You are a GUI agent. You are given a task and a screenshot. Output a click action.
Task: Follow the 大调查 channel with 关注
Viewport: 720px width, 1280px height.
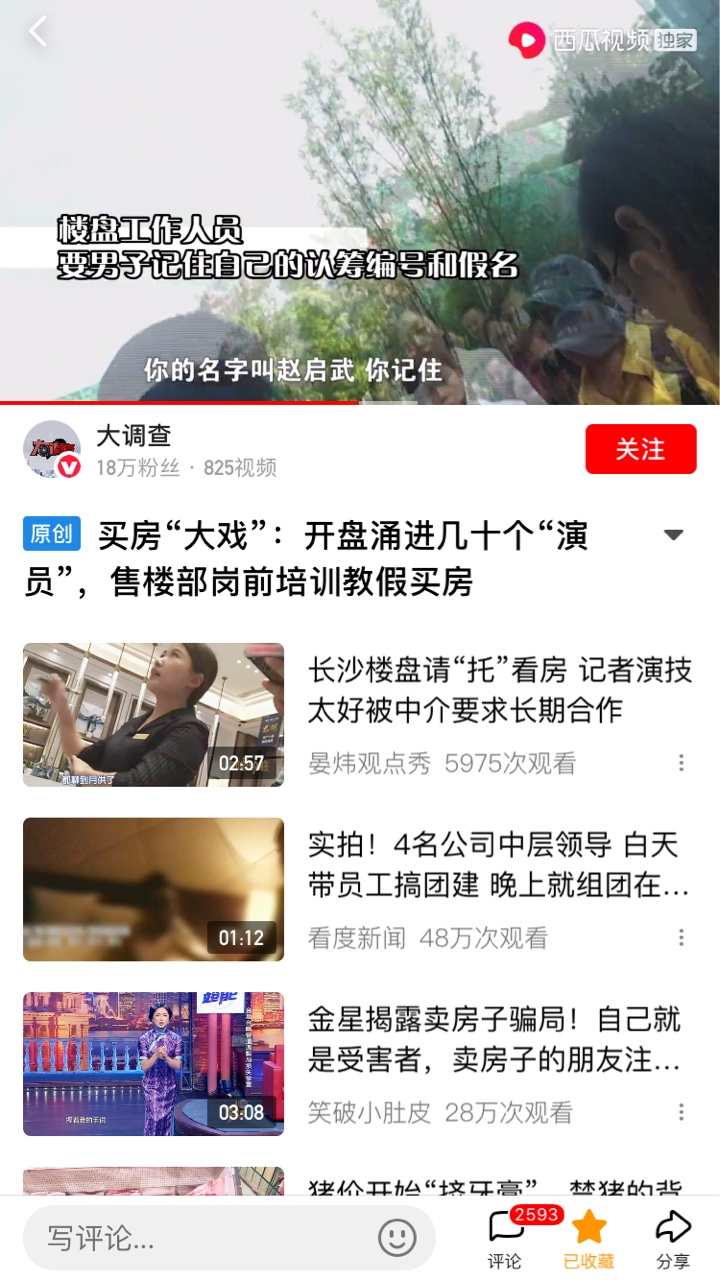(640, 449)
